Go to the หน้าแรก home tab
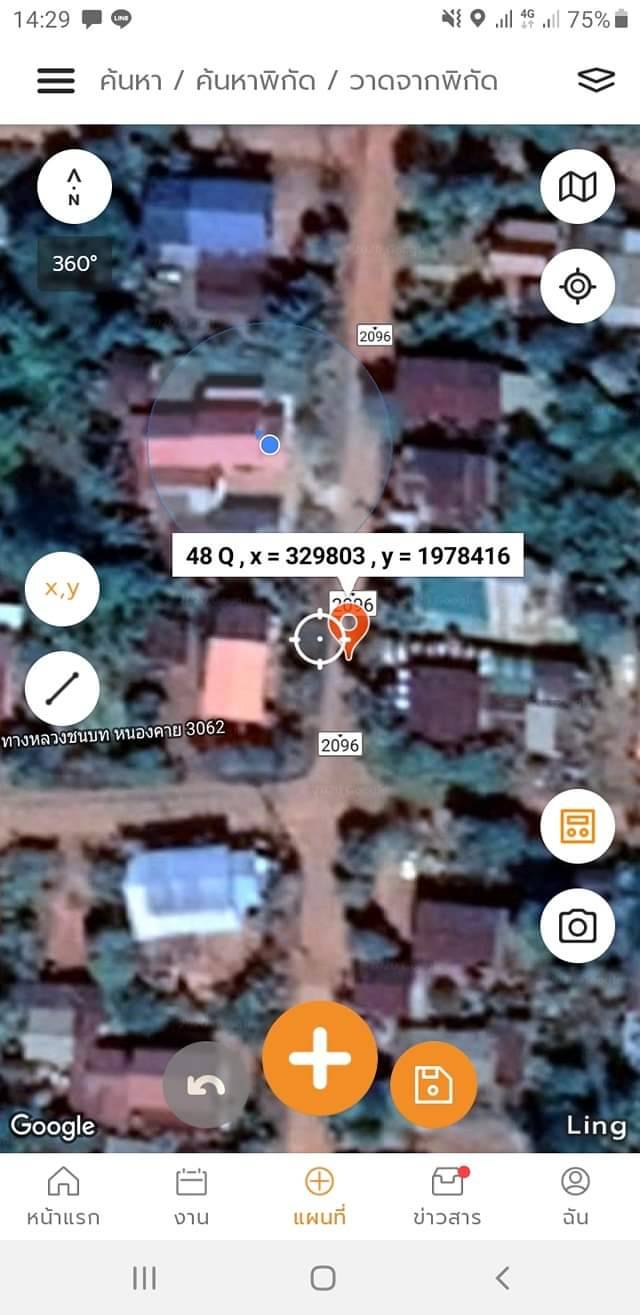640x1315 pixels. [63, 1196]
